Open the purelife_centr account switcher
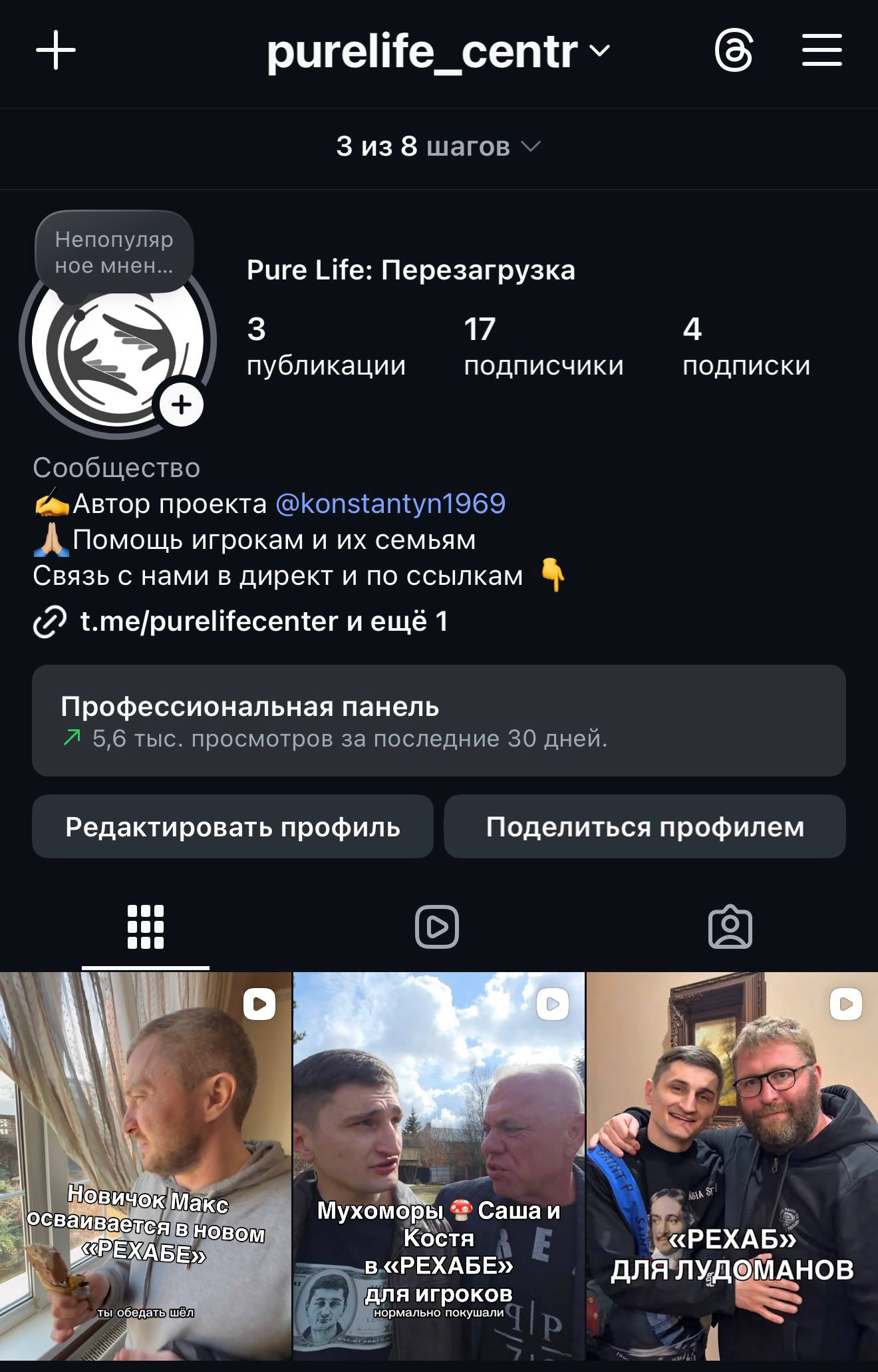 [x=438, y=52]
